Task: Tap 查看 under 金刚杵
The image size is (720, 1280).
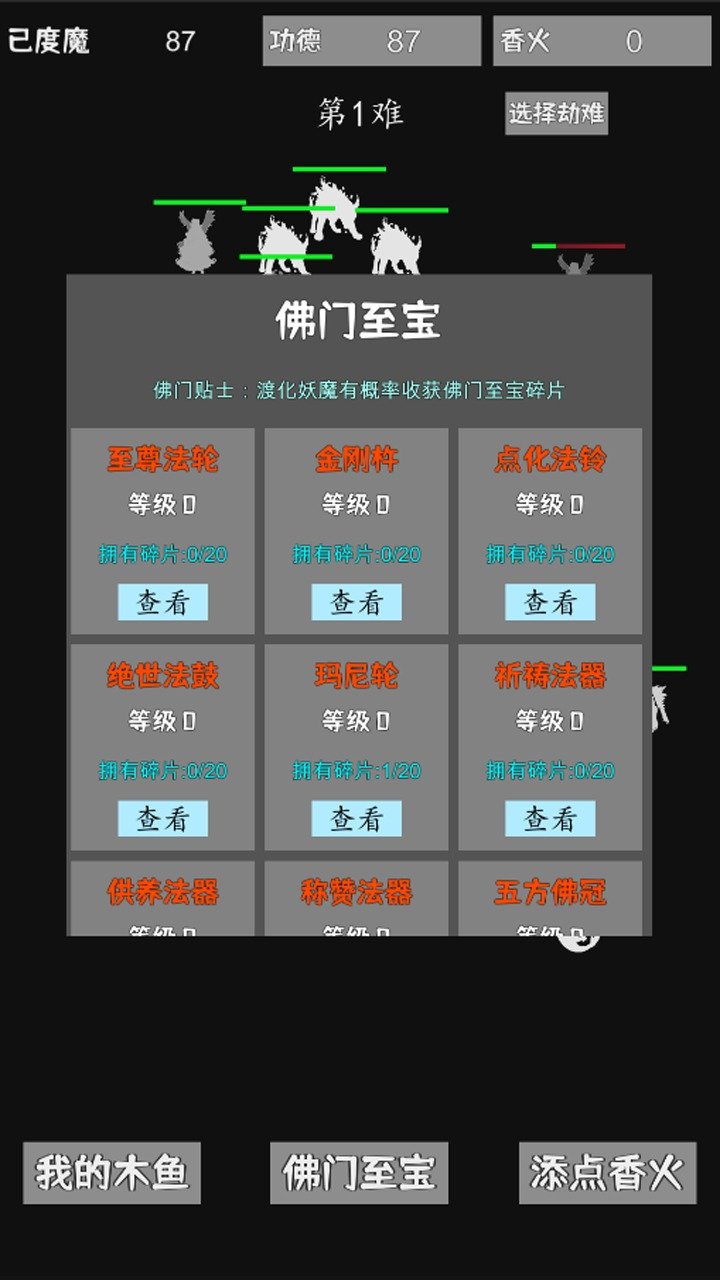Action: tap(356, 602)
